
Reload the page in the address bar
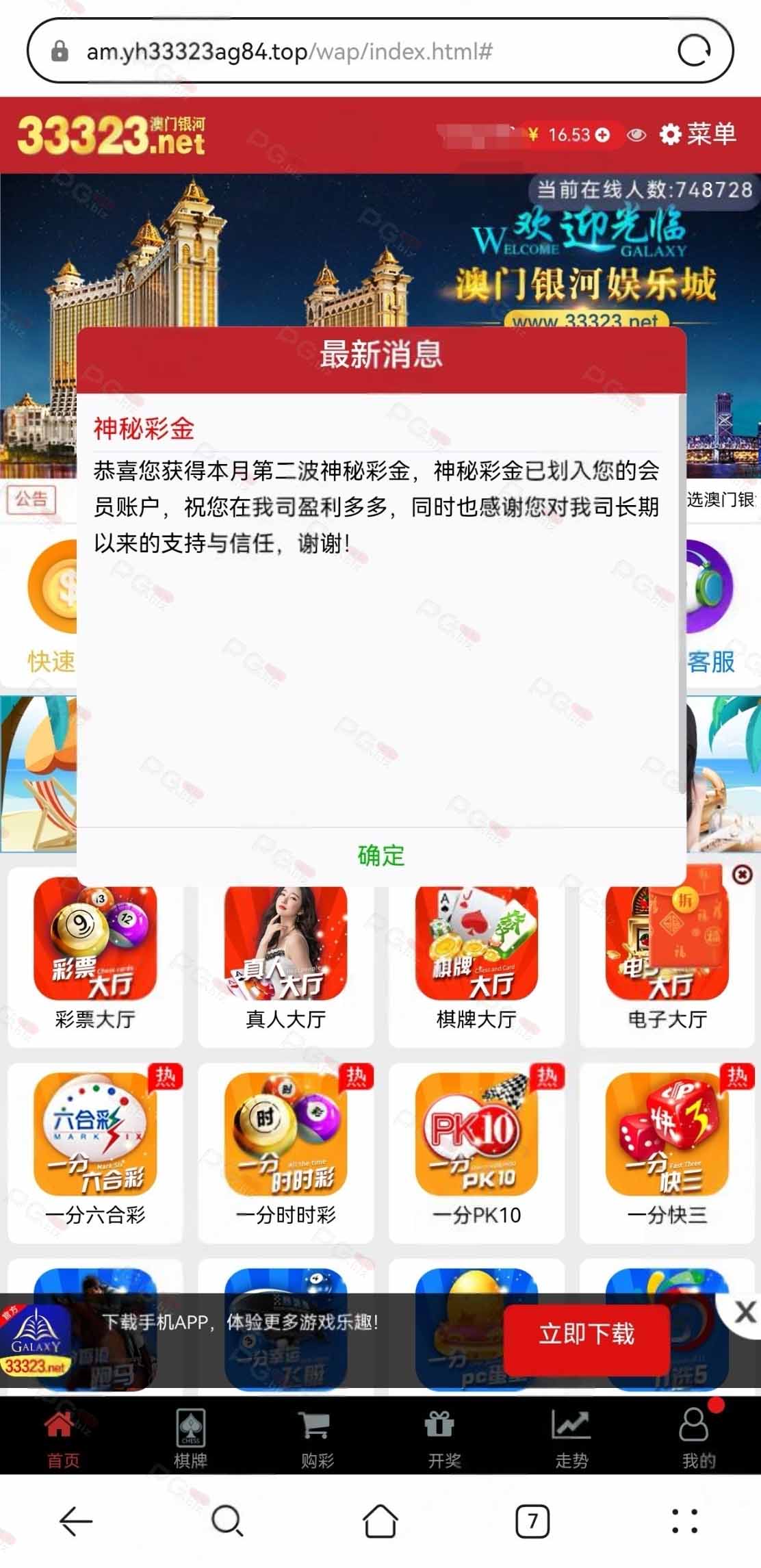tap(694, 51)
